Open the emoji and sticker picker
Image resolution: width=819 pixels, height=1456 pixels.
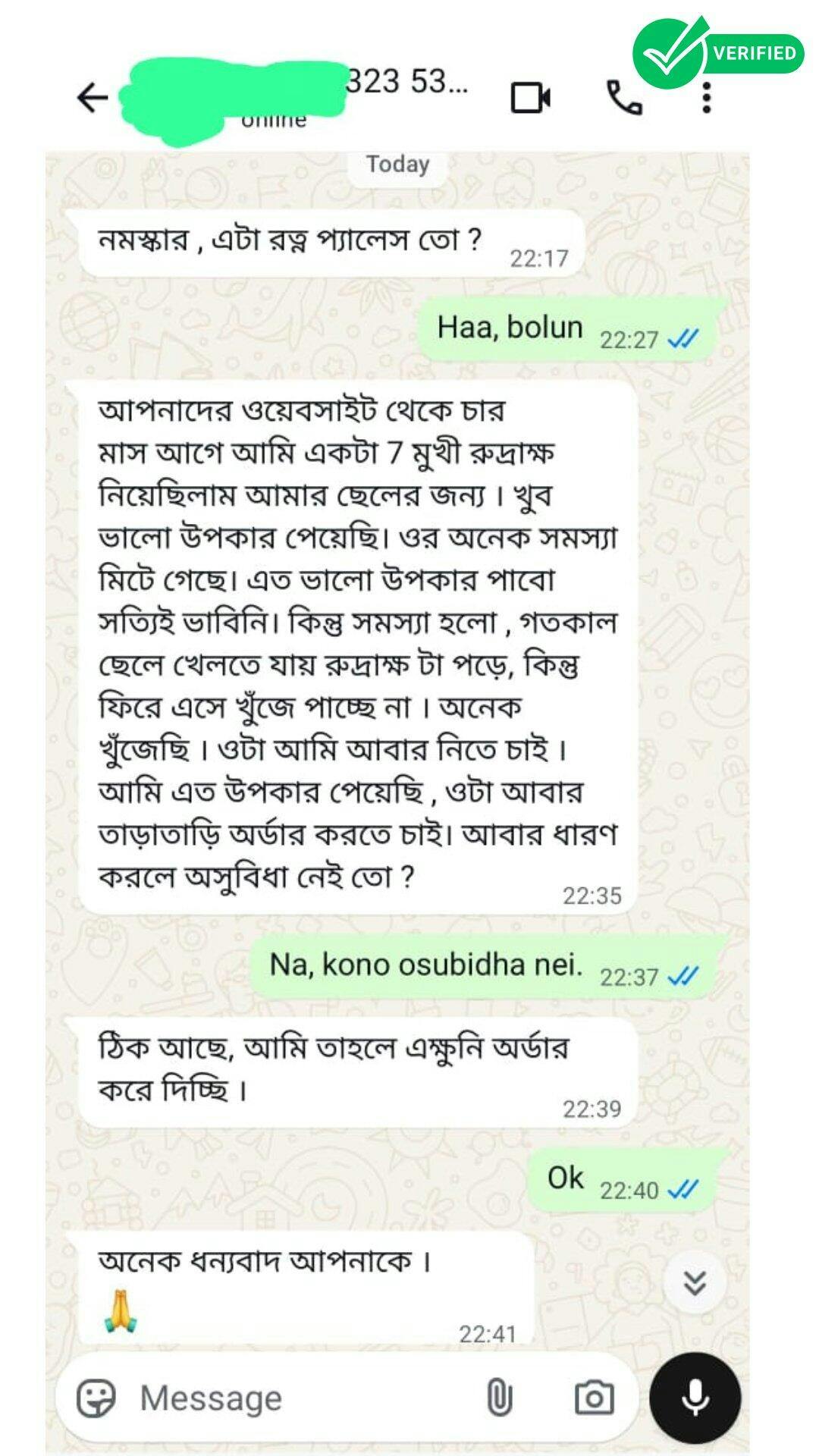(96, 1398)
